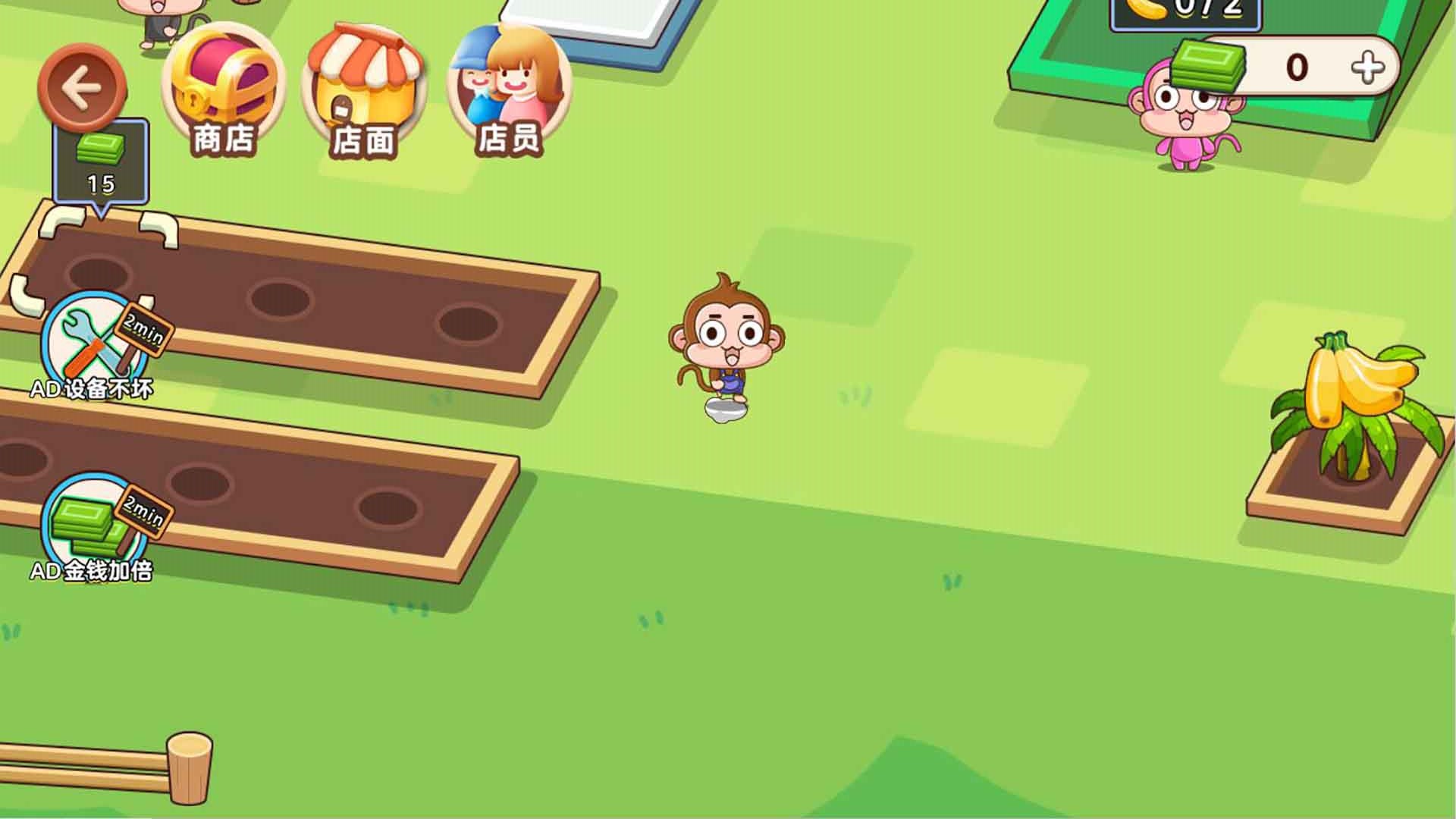Open the 商店 shop
Image resolution: width=1456 pixels, height=819 pixels.
(x=223, y=91)
